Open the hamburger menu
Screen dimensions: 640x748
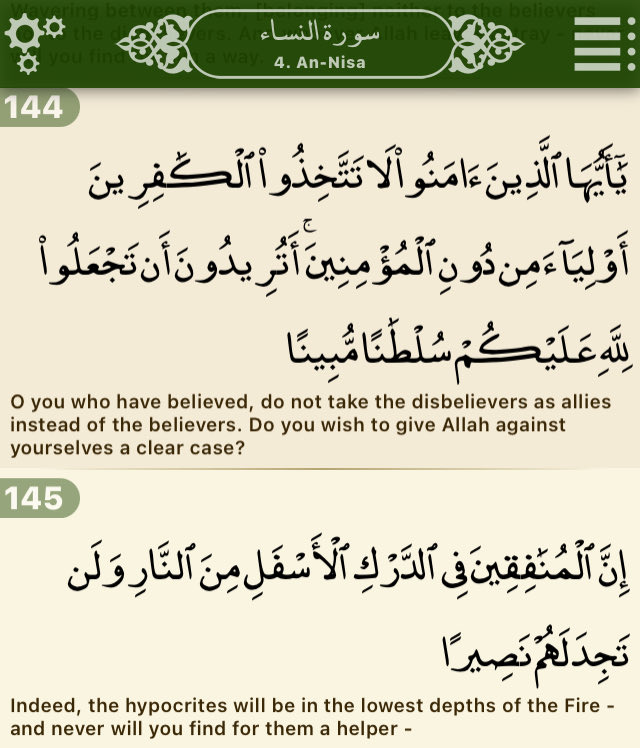(x=598, y=42)
